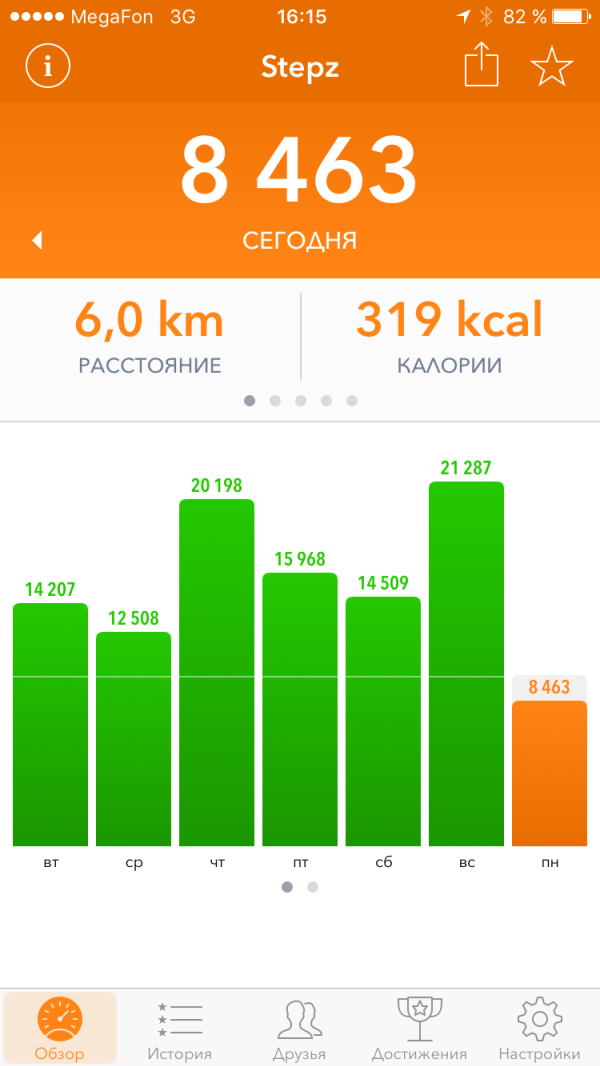Share today's step count
This screenshot has height=1066, width=600.
click(481, 65)
